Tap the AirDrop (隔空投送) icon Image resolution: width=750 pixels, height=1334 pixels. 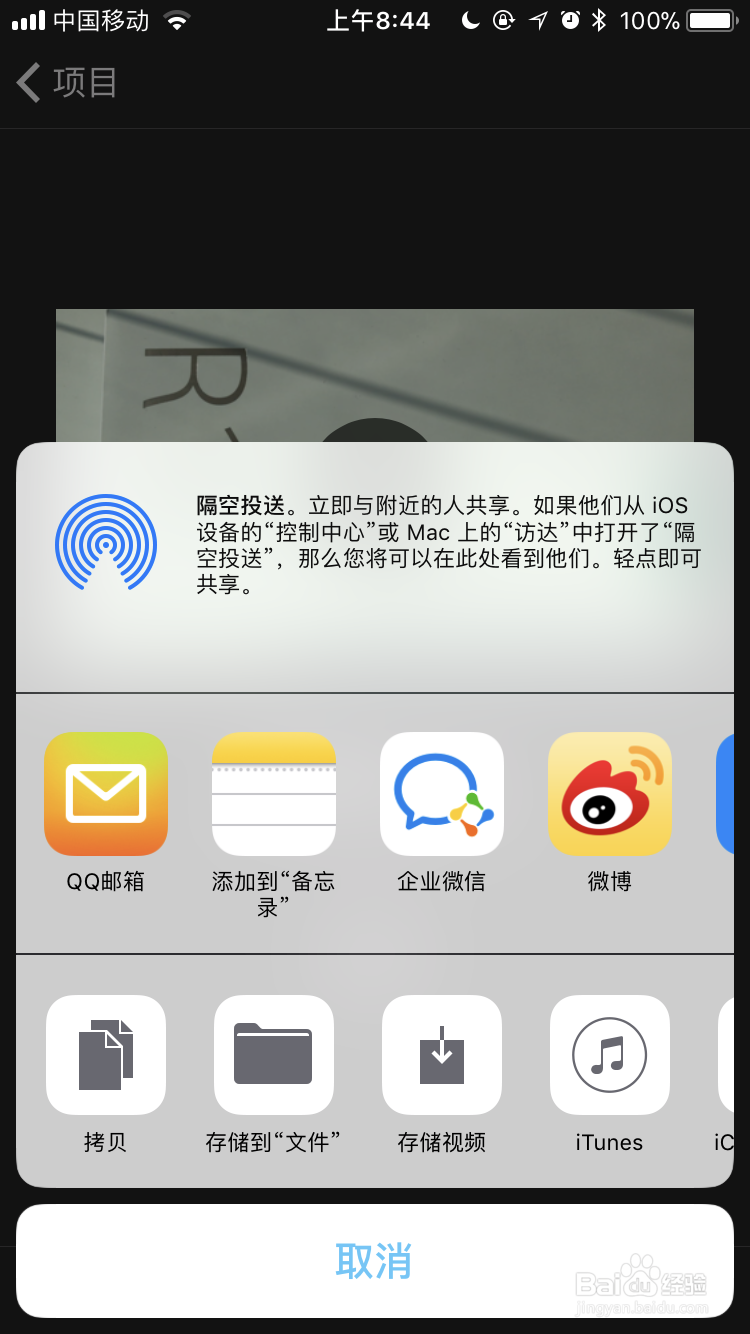pos(105,542)
